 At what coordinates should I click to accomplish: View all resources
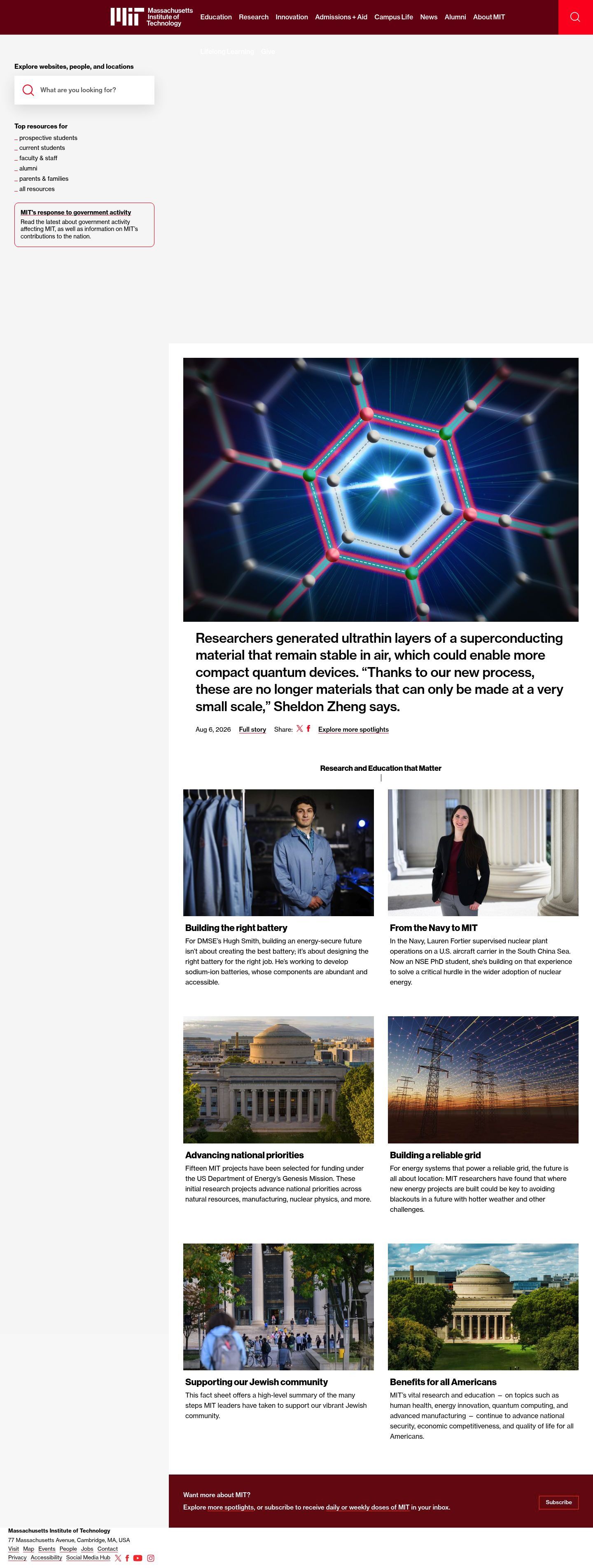[37, 189]
